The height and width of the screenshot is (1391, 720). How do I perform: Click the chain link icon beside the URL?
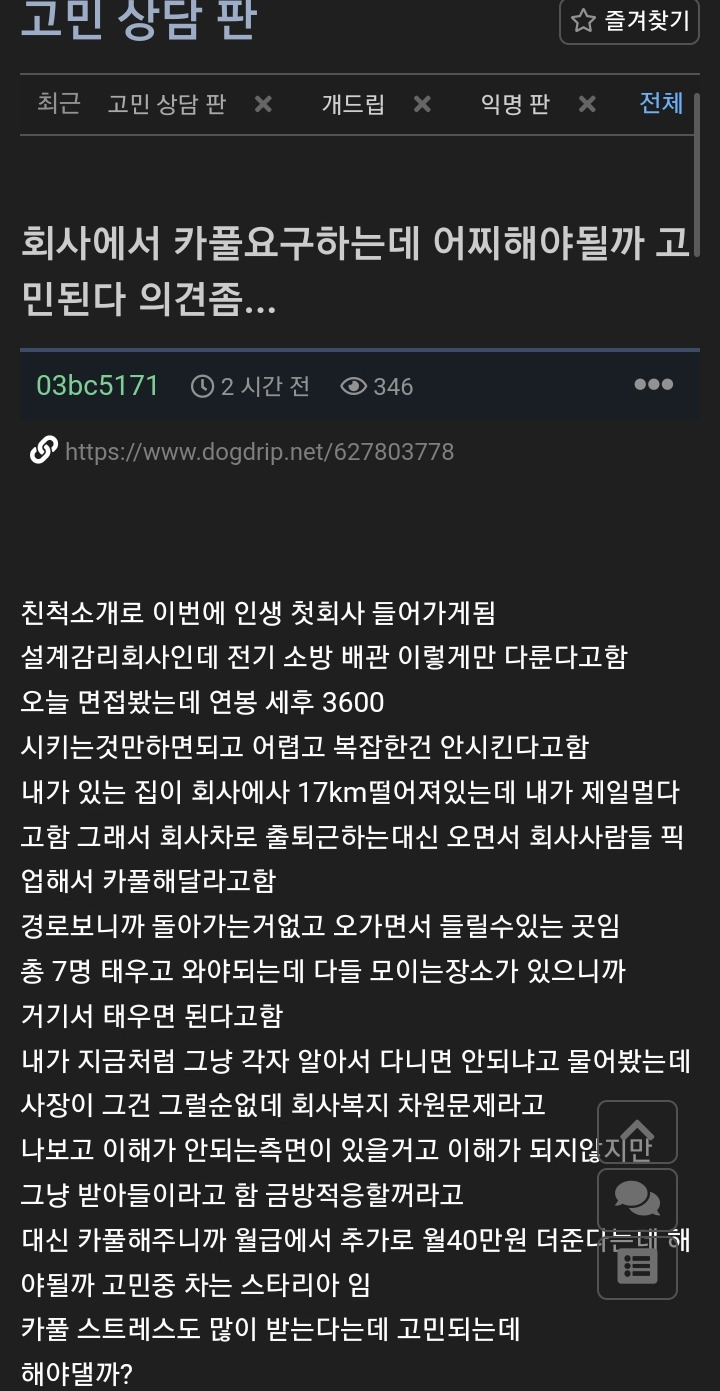(x=41, y=451)
